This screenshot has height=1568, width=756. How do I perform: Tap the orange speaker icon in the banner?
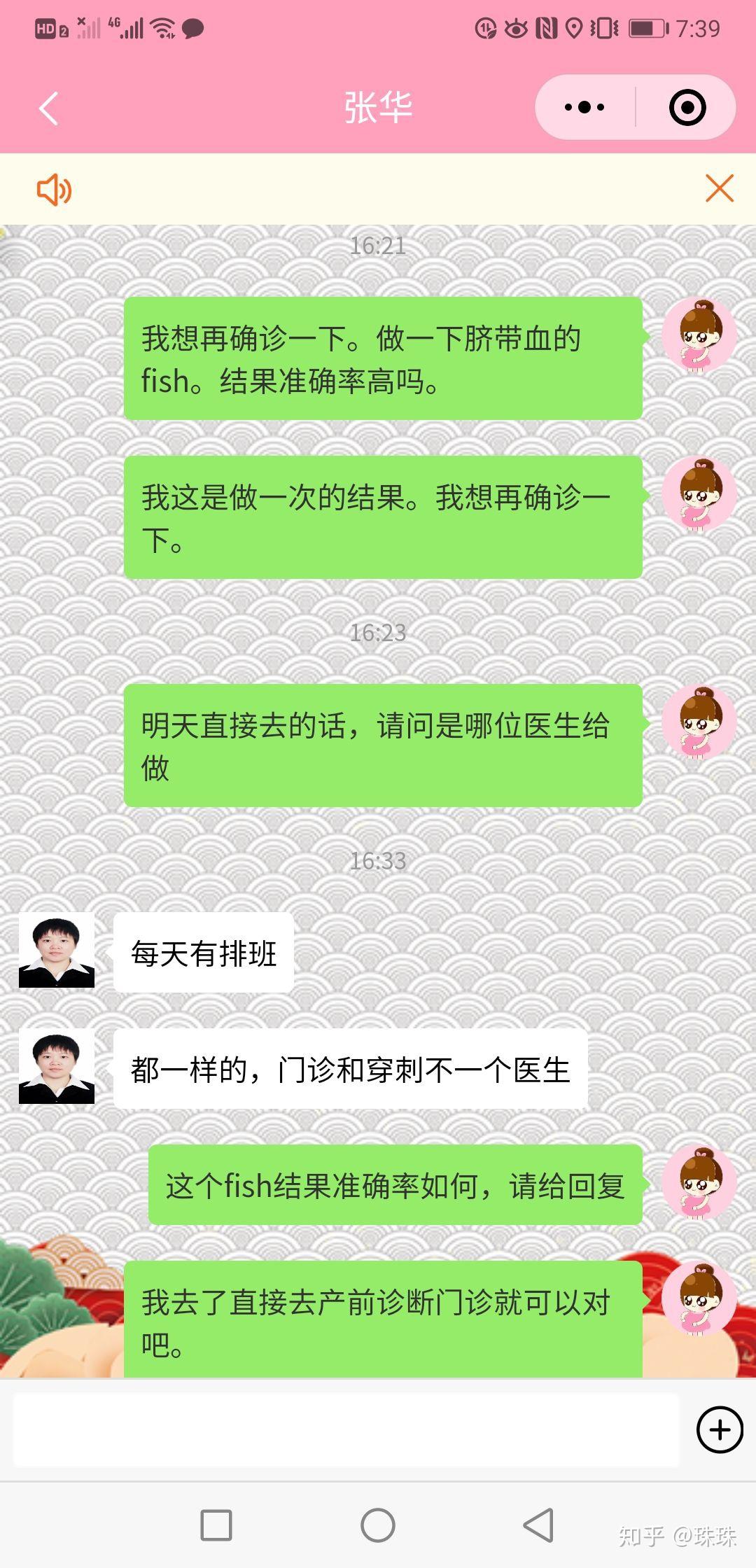[x=54, y=190]
